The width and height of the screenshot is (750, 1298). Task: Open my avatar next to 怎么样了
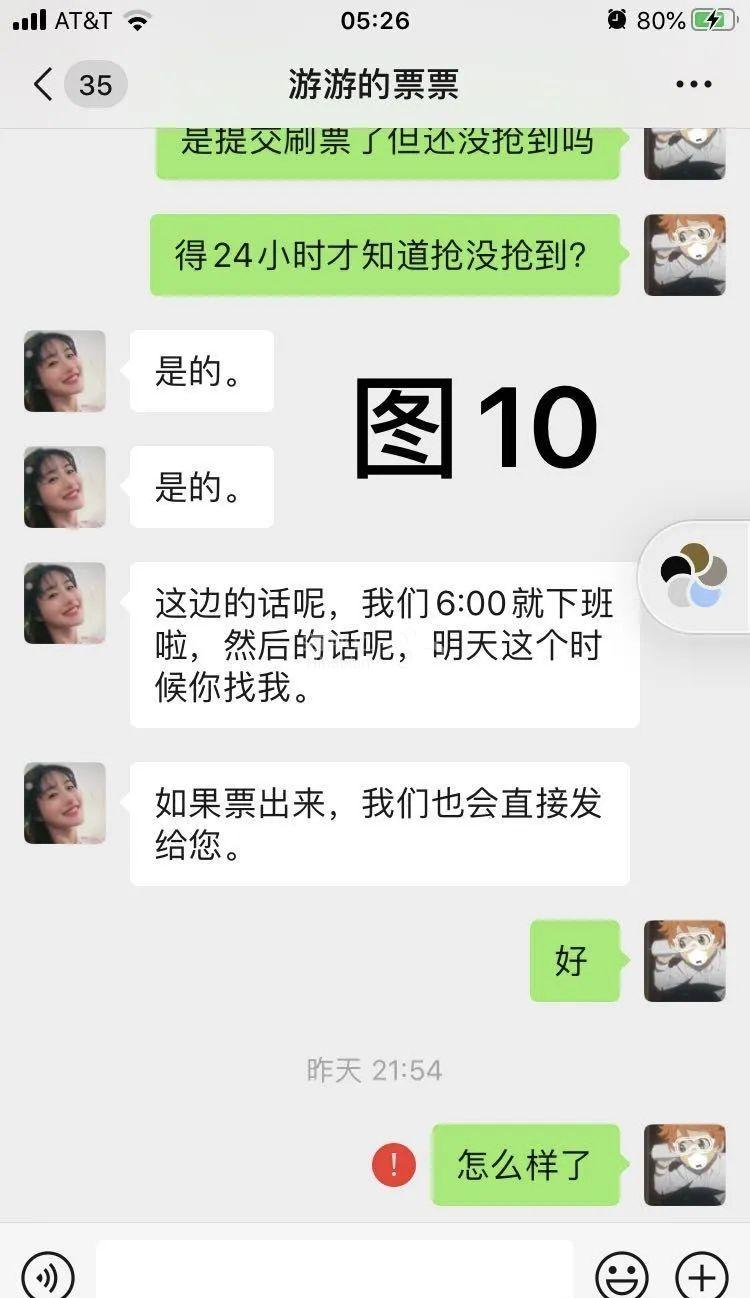coord(685,1165)
